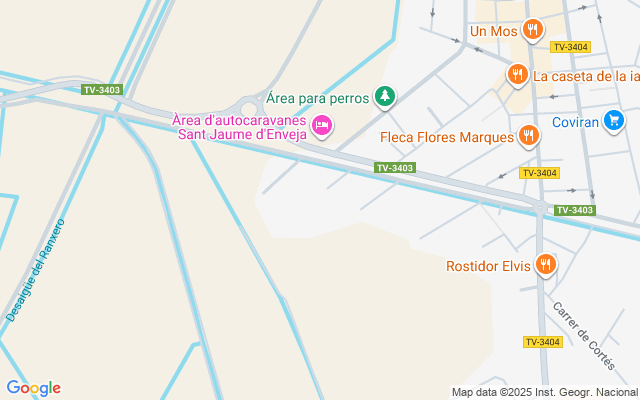Open Fleca Flores Marques bakery marker
640x400 pixels.
coord(529,136)
